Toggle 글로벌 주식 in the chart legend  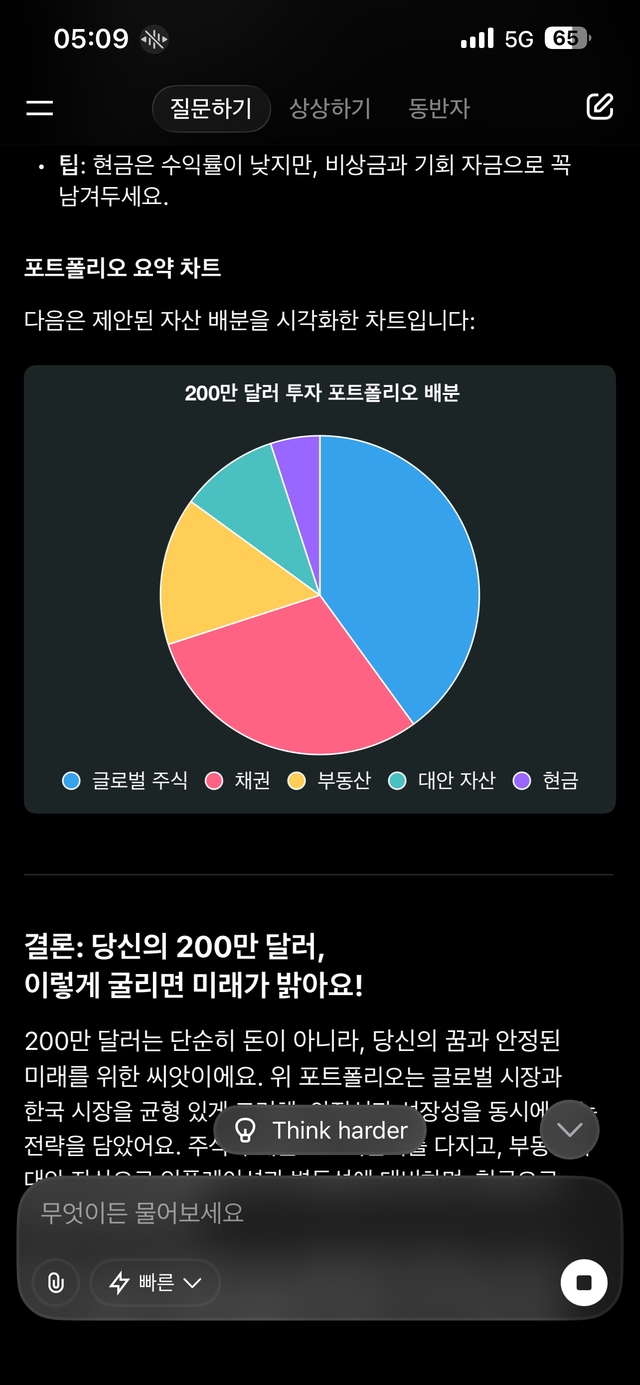pos(126,781)
